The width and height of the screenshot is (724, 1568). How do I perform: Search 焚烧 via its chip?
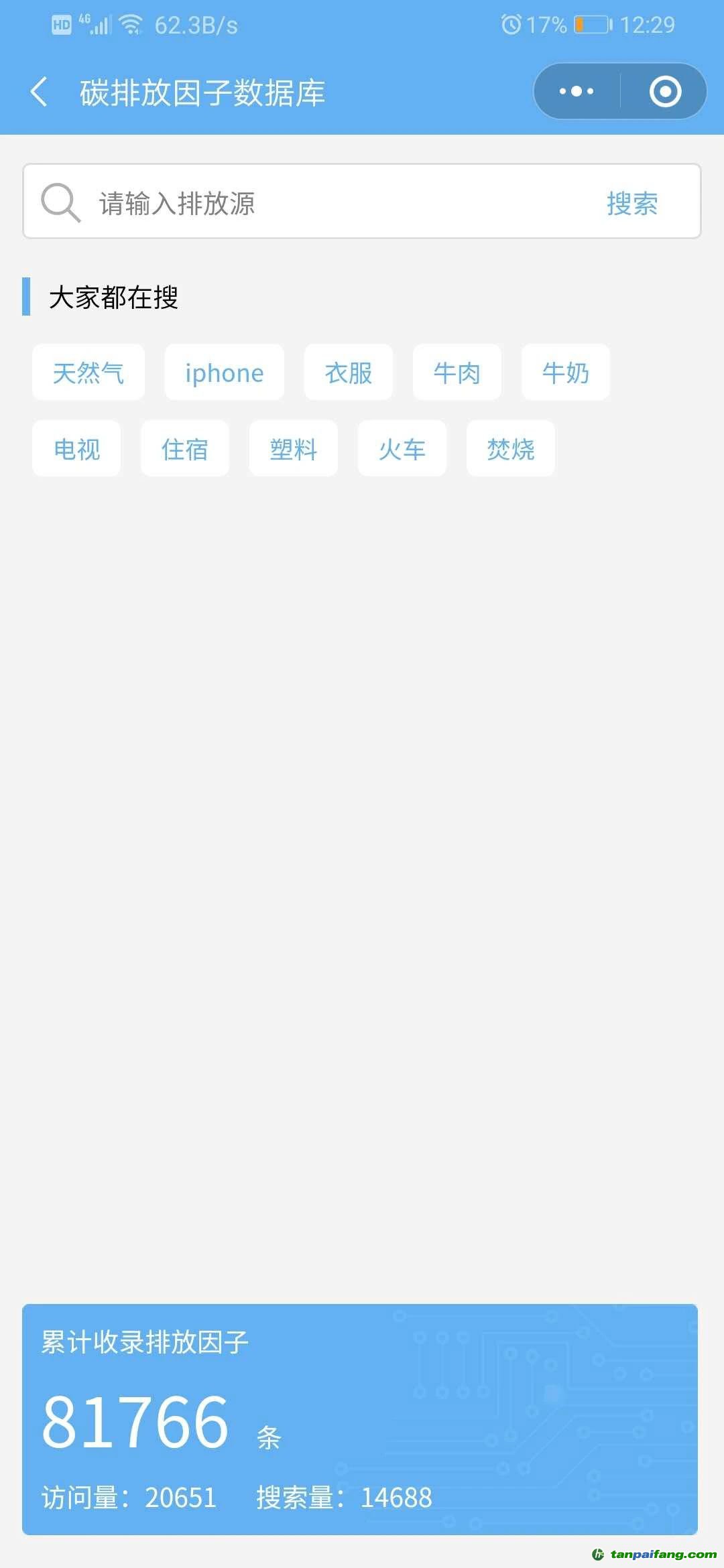[511, 449]
